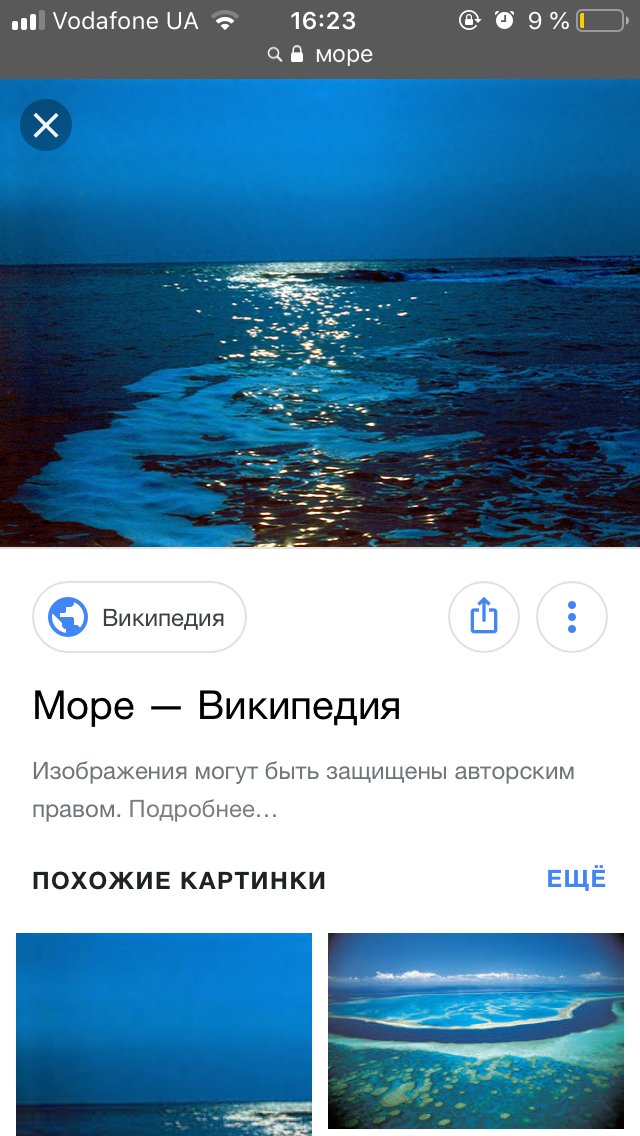Open the similar coral reef picture
This screenshot has height=1136, width=640.
coord(476,1030)
